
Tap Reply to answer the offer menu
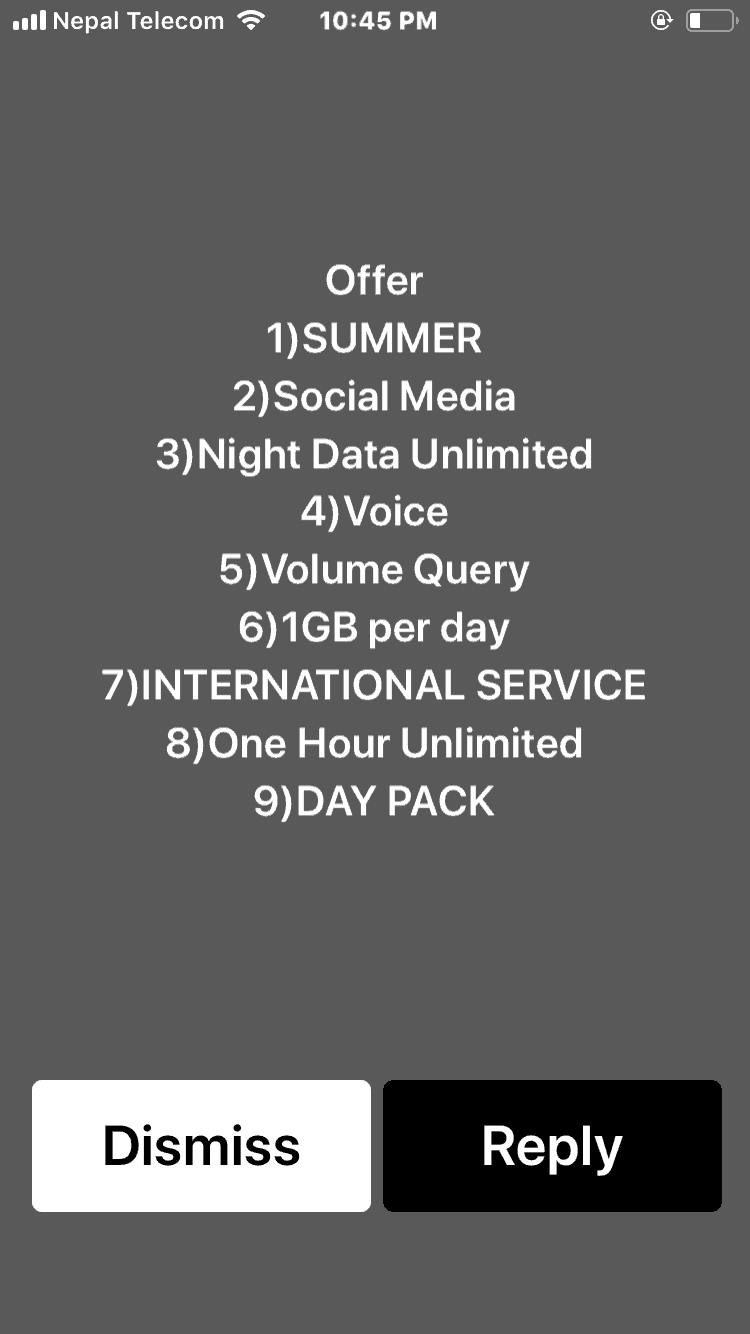point(552,1146)
